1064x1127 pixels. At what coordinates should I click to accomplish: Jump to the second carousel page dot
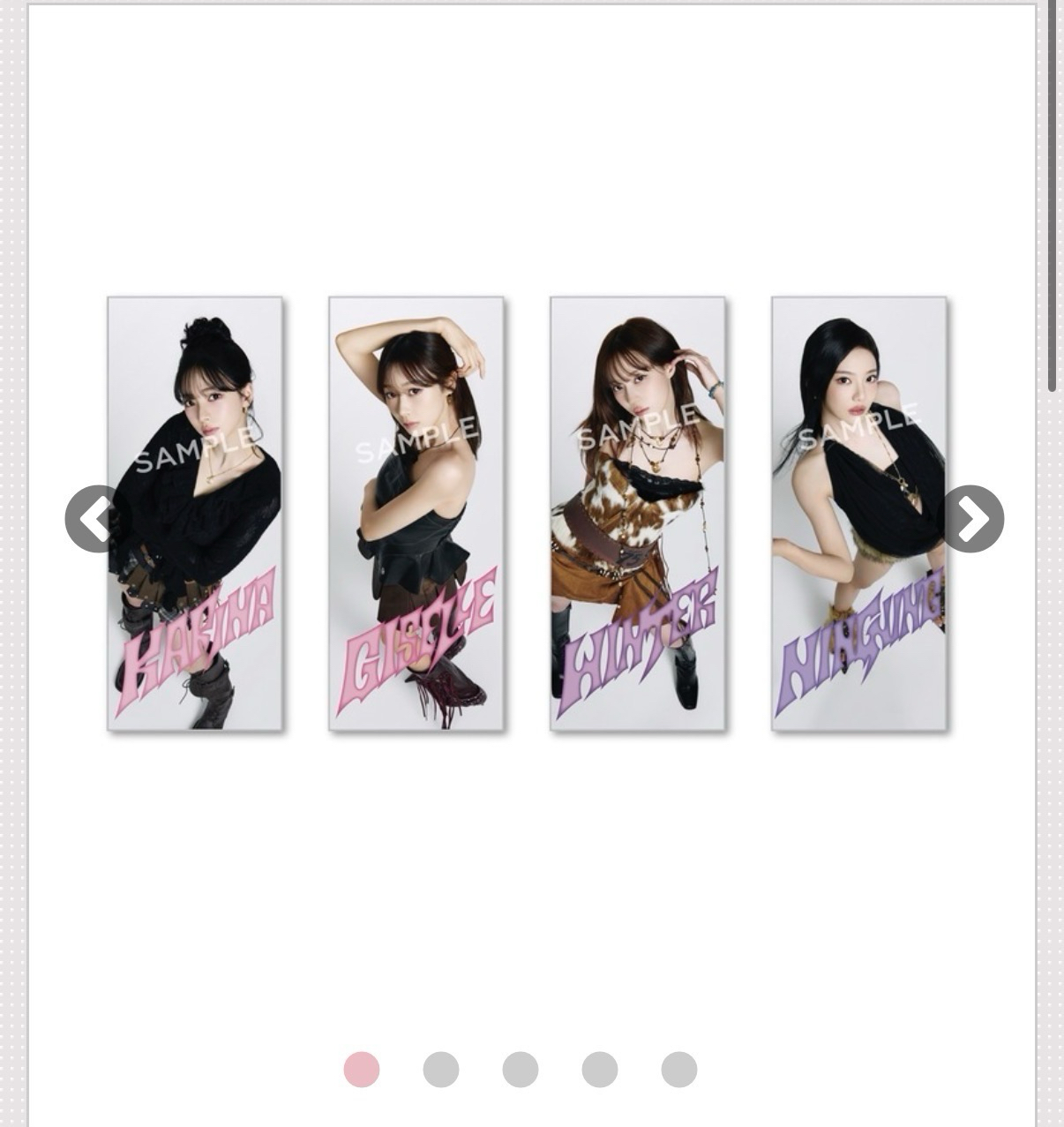pos(441,1069)
